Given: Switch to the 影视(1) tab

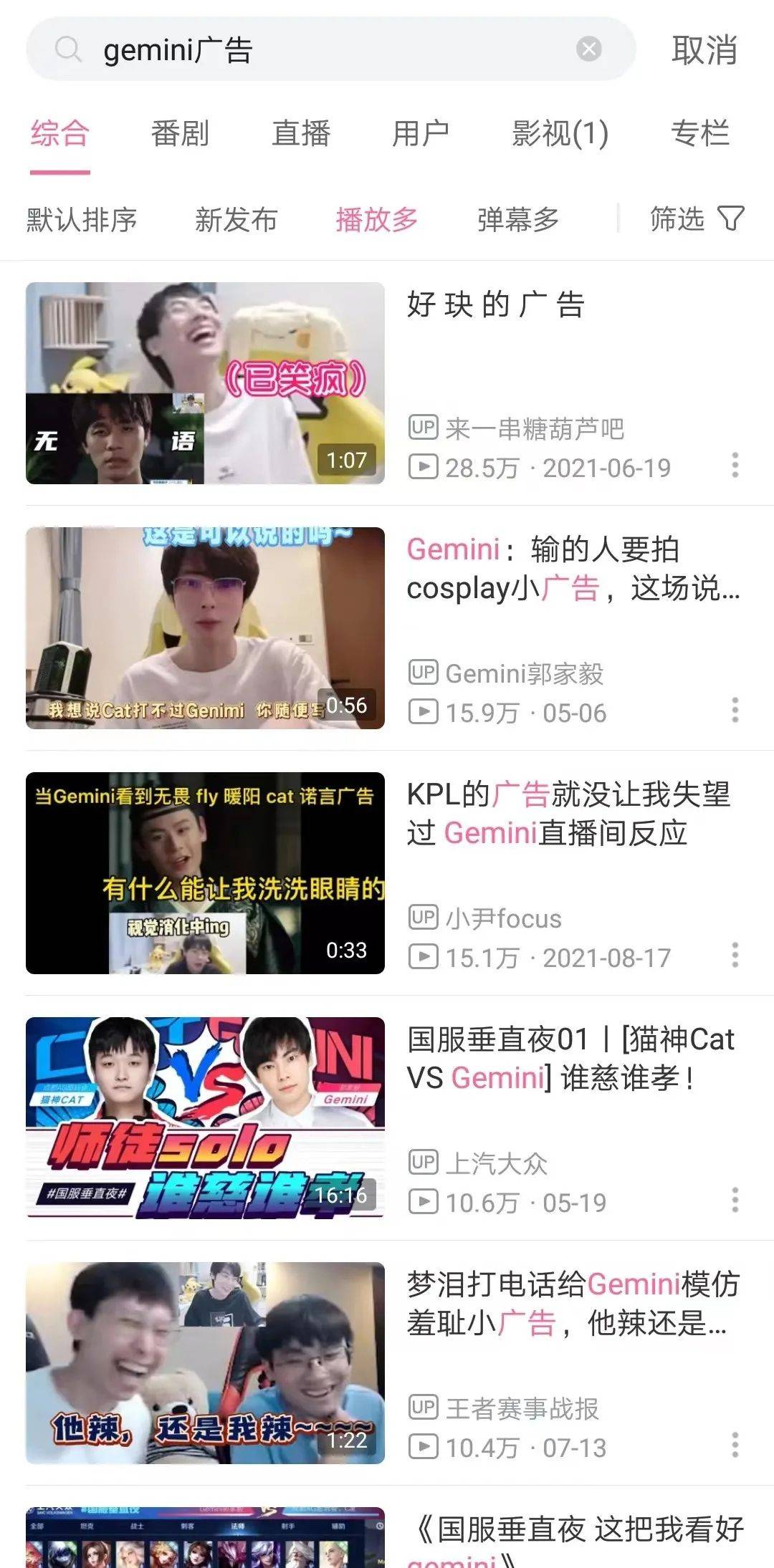Looking at the screenshot, I should [559, 134].
